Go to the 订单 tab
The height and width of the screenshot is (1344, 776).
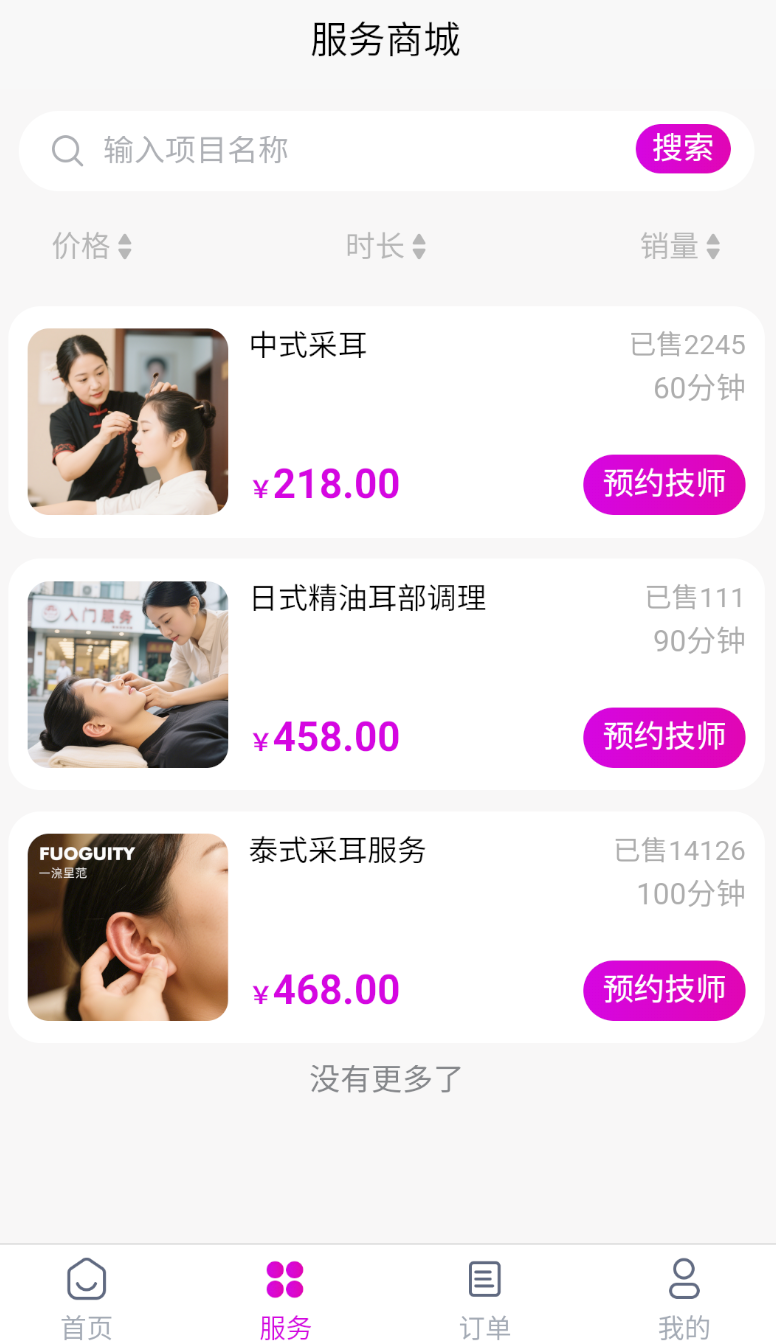485,1298
